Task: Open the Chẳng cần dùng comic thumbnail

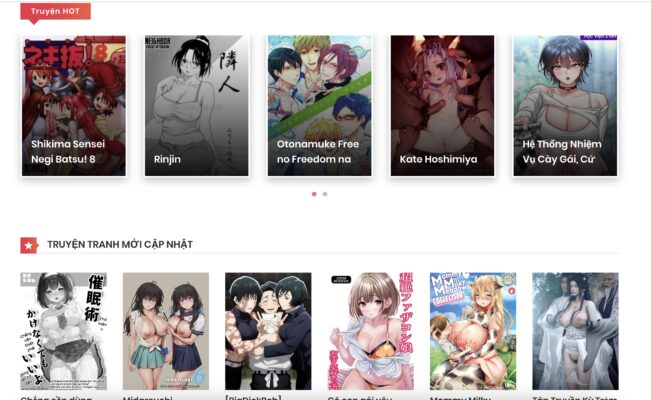Action: [x=63, y=330]
